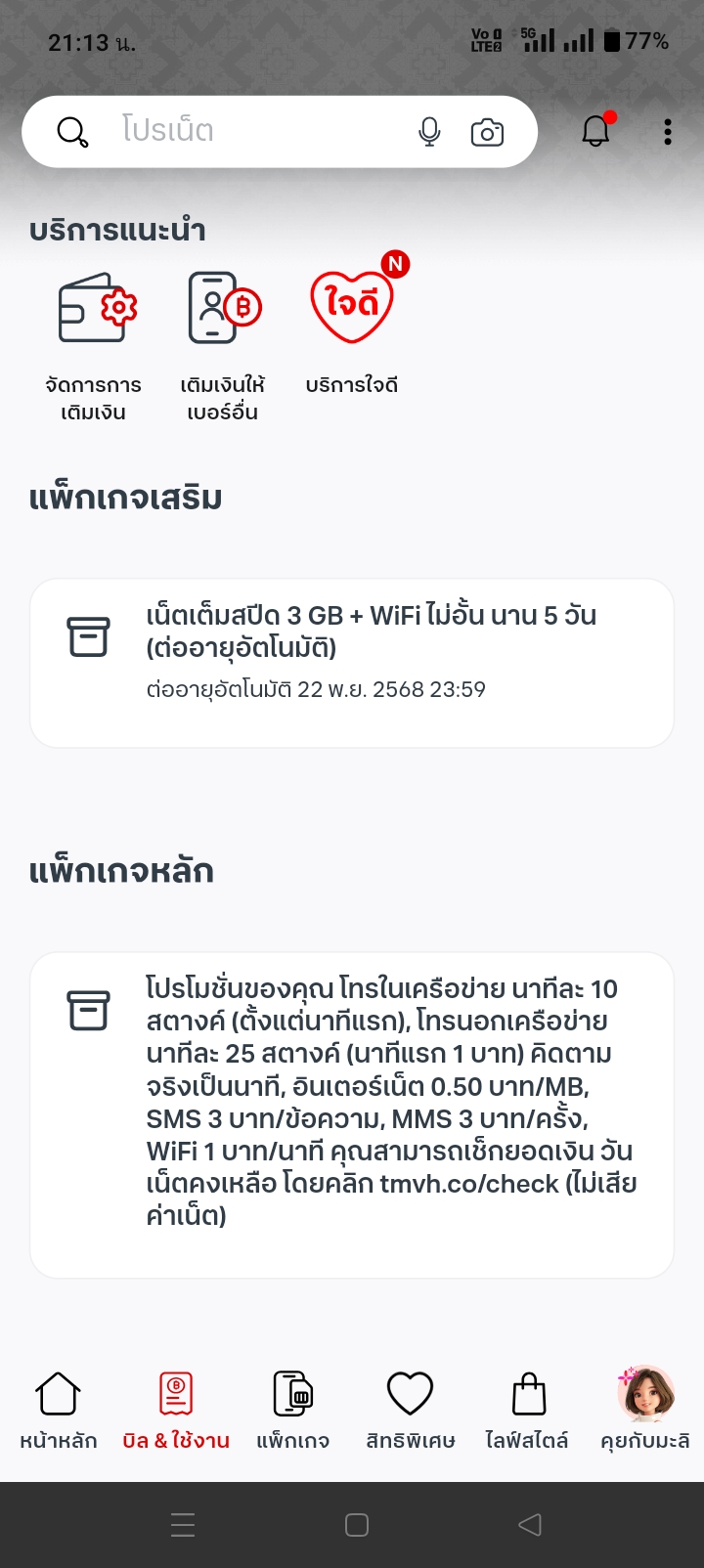Select the บิล & ใช้งาน tab
Viewport: 704px width, 1568px height.
pyautogui.click(x=176, y=1410)
